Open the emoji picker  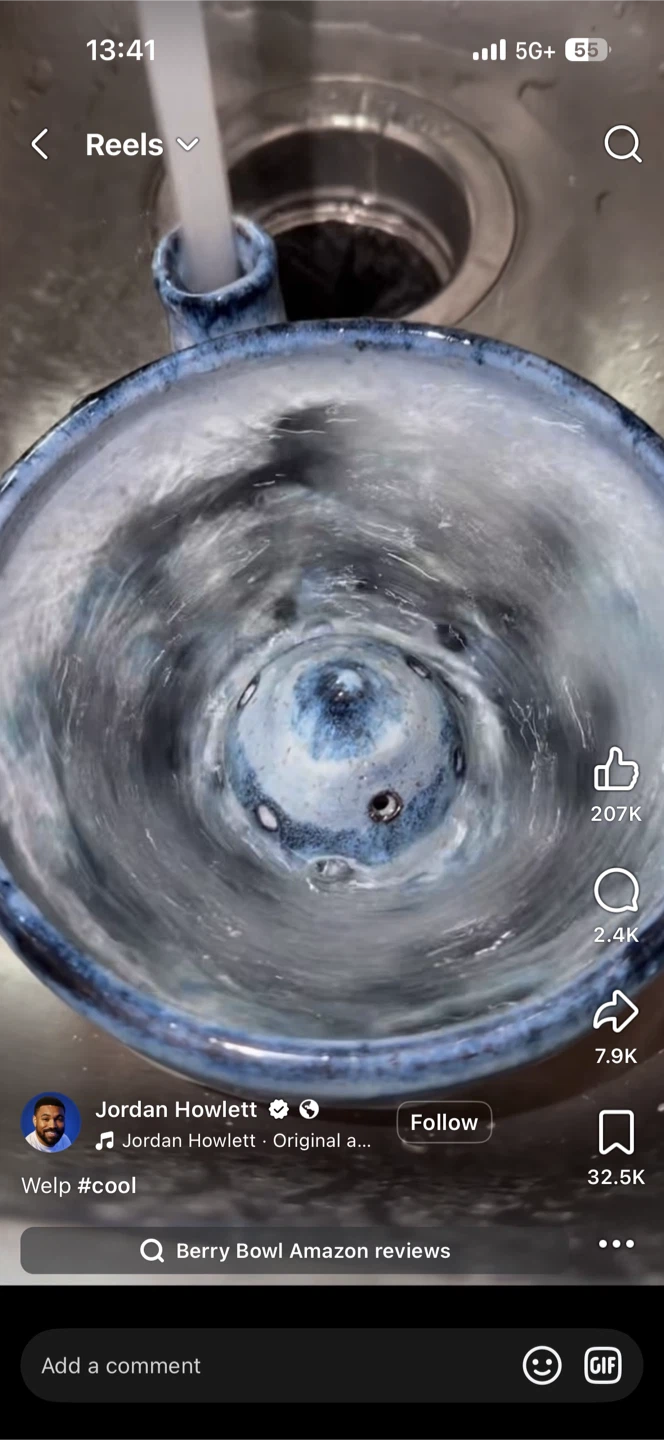click(542, 1365)
